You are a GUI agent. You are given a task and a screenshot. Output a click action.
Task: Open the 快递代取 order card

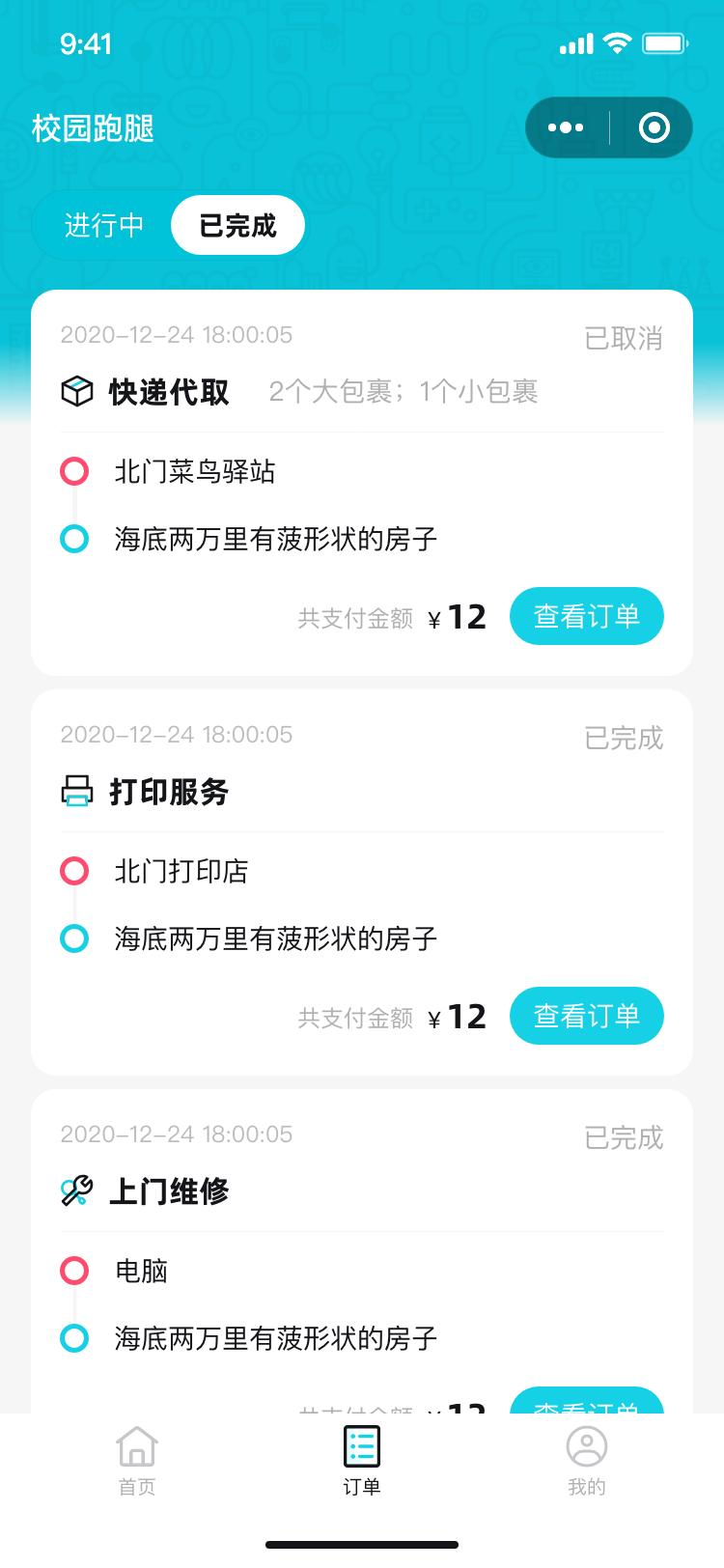point(362,483)
